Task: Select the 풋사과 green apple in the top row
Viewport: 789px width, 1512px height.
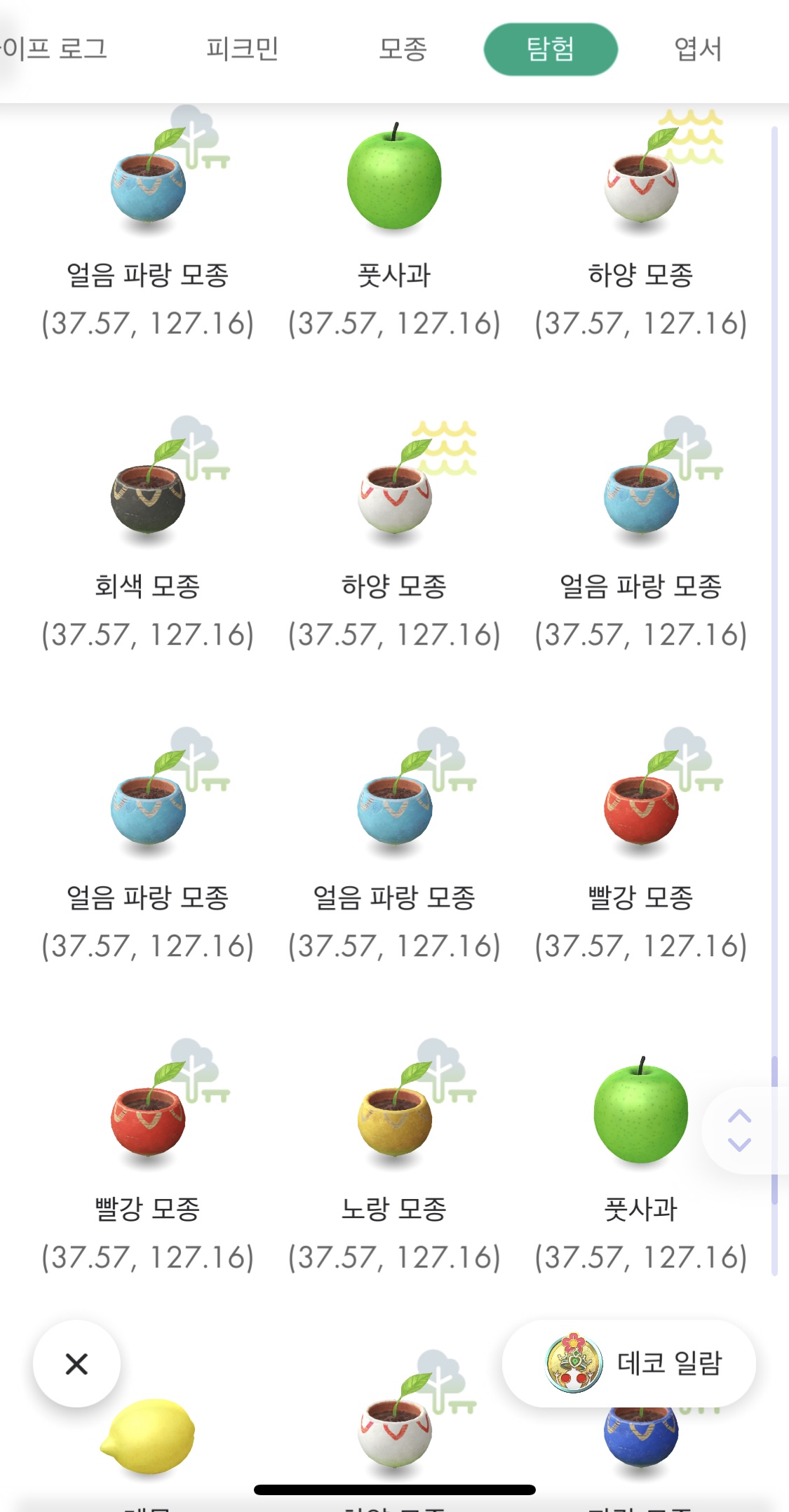Action: [x=395, y=178]
